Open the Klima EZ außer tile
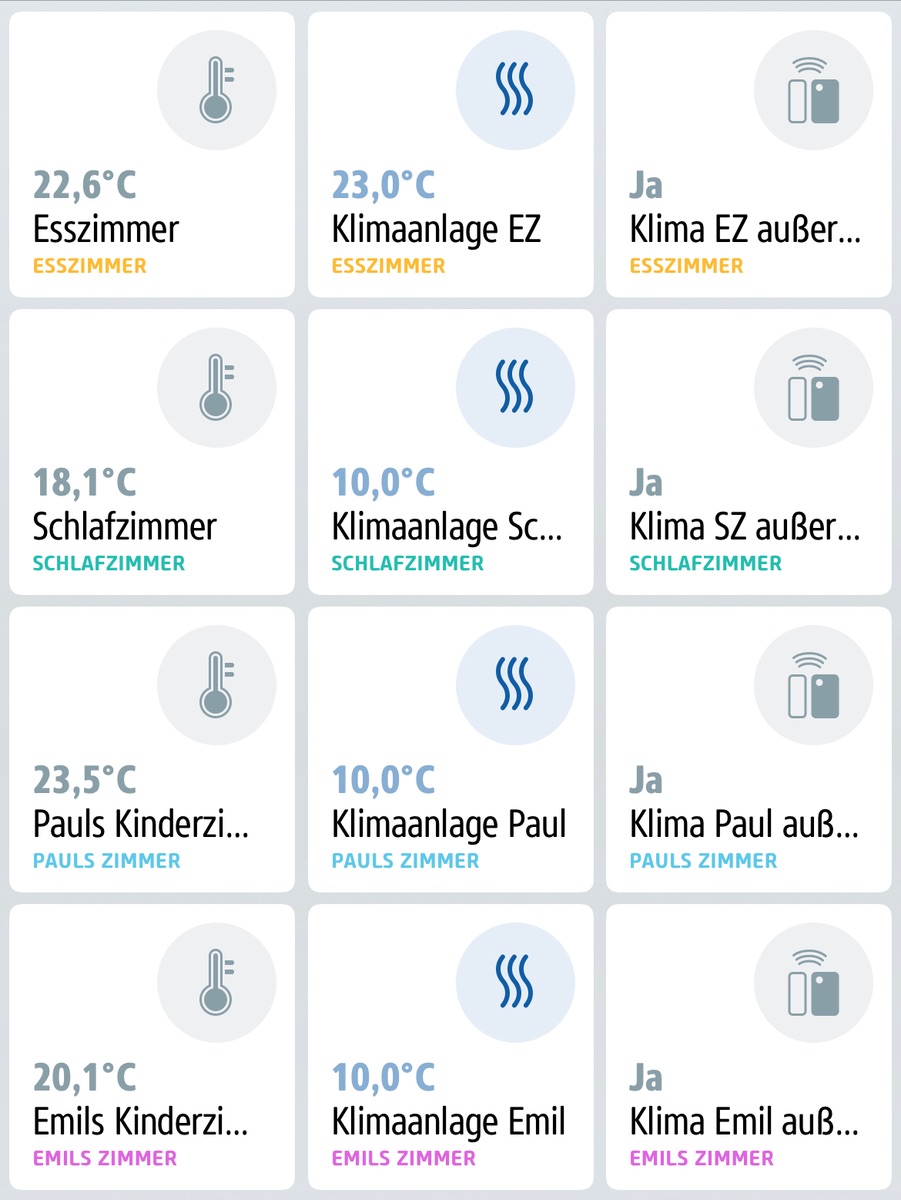 (x=748, y=155)
